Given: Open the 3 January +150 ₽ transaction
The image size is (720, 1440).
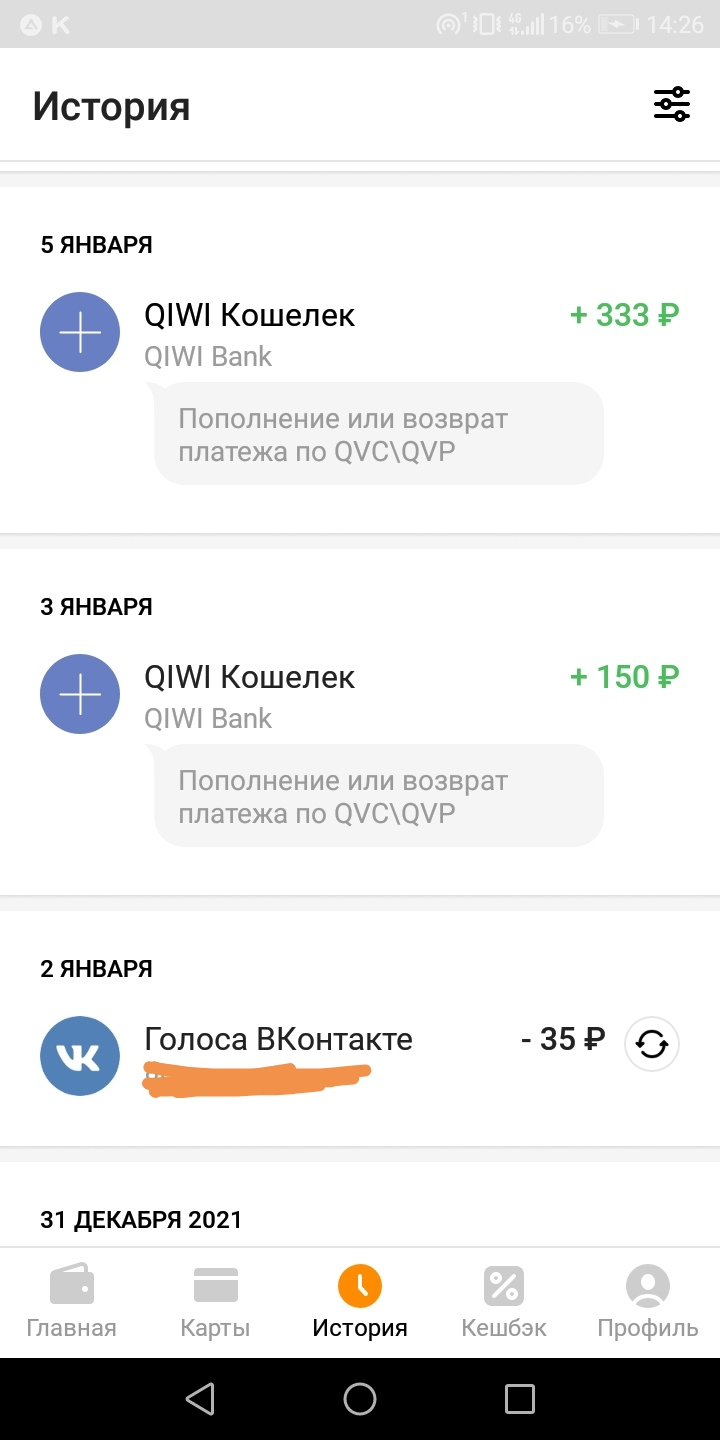Looking at the screenshot, I should tap(360, 750).
